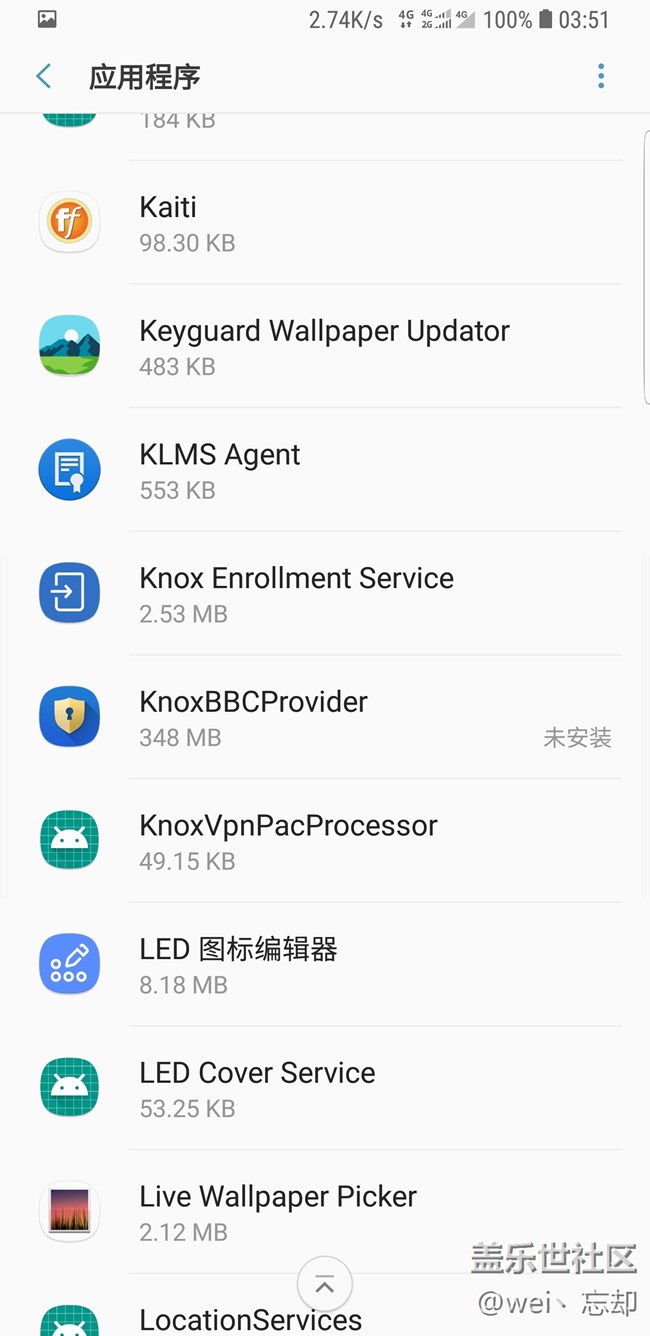Open the three-dot overflow menu
650x1336 pixels.
point(601,76)
